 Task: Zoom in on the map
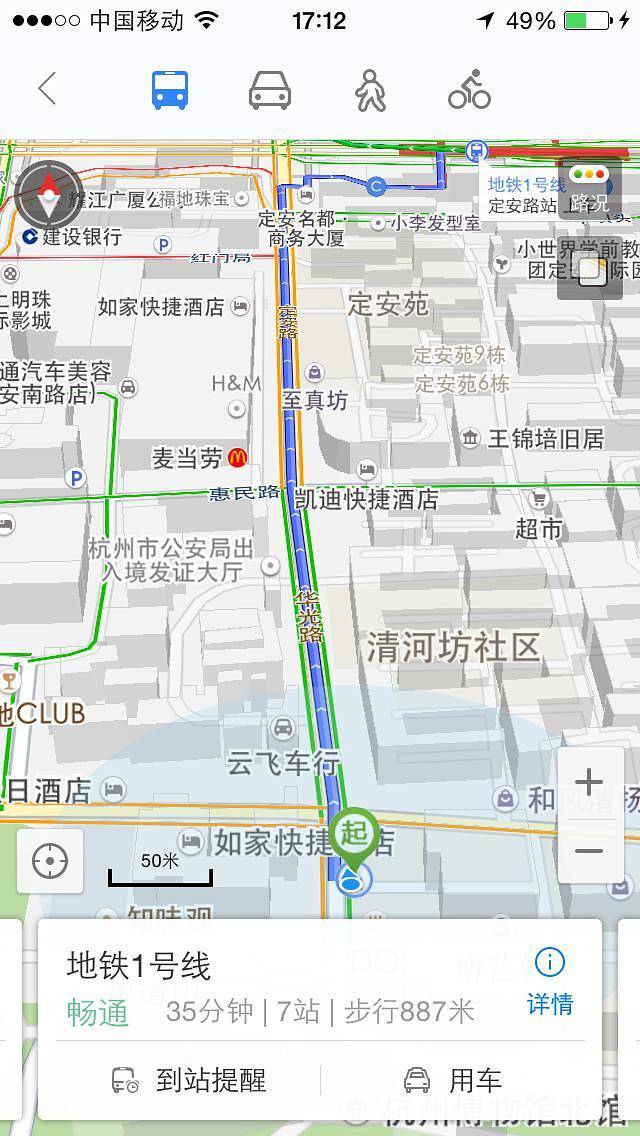[590, 782]
